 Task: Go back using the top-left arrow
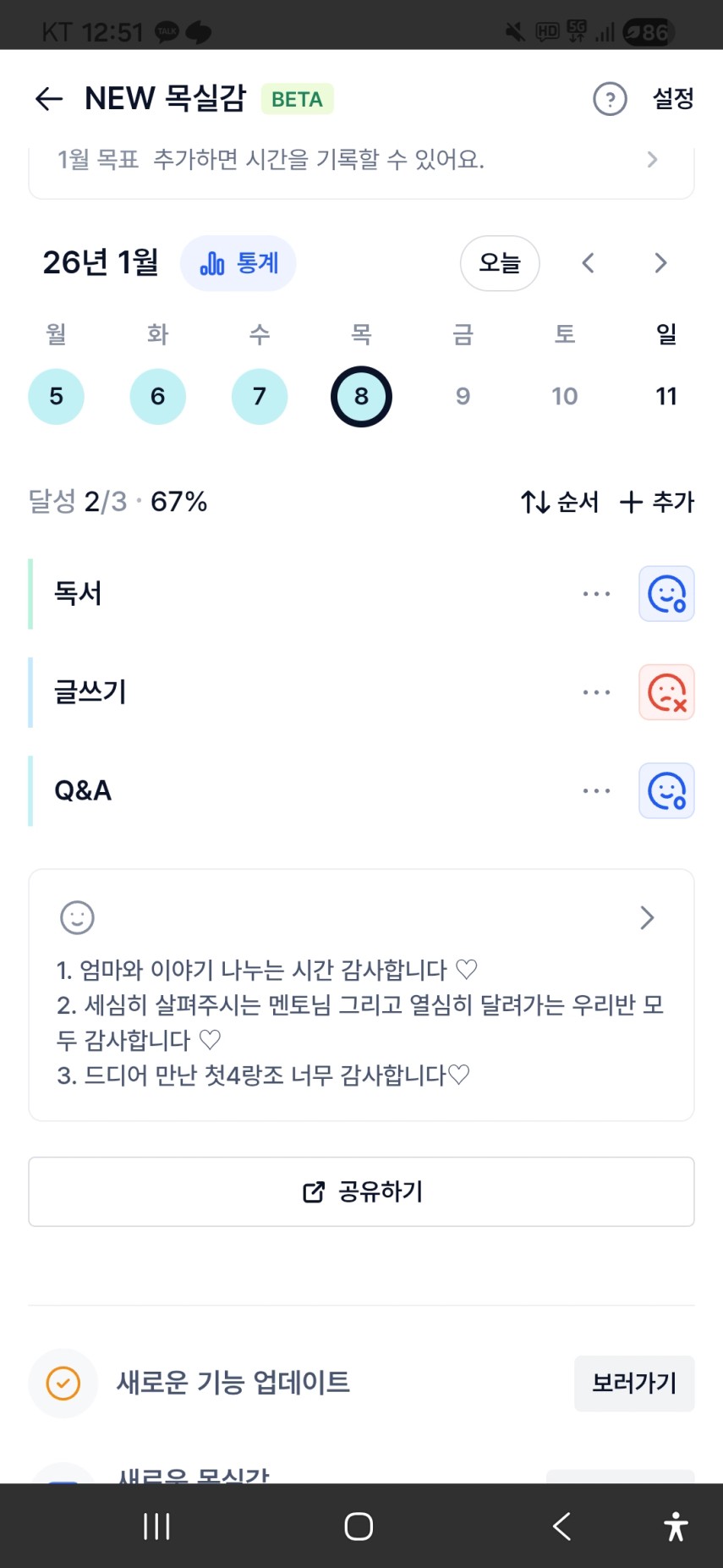(x=49, y=99)
